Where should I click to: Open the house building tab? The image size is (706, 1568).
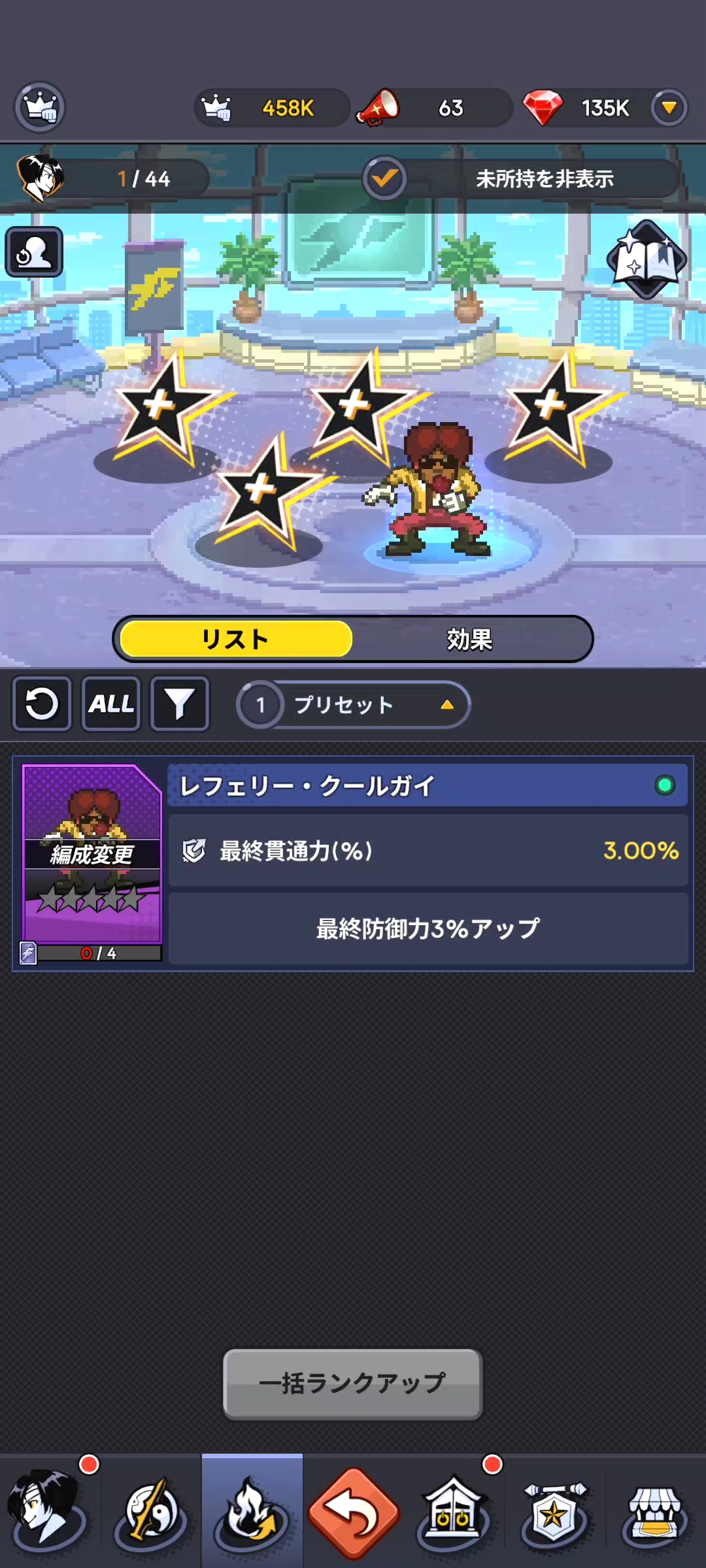tap(452, 1511)
